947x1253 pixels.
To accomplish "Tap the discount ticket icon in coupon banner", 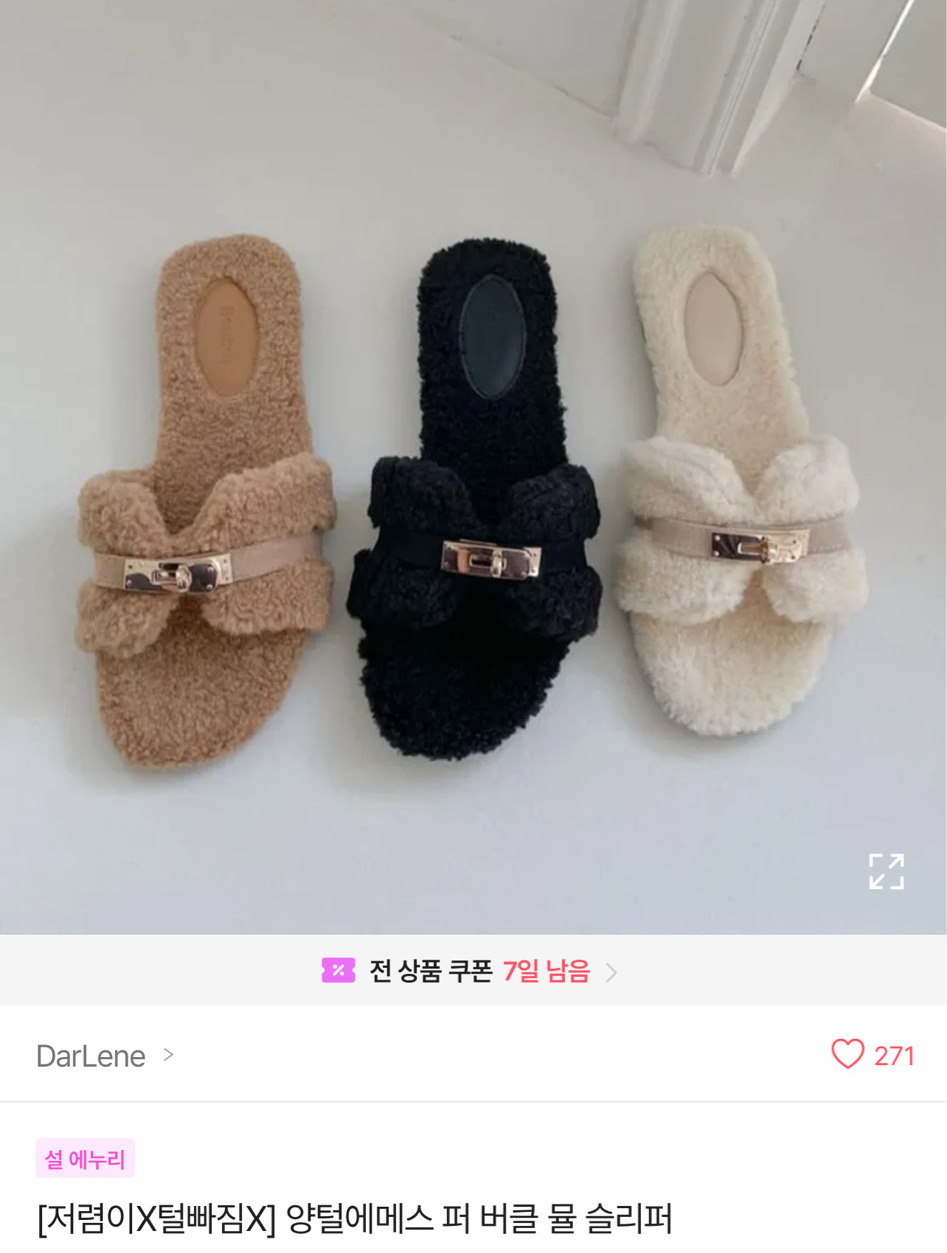I will pyautogui.click(x=340, y=969).
